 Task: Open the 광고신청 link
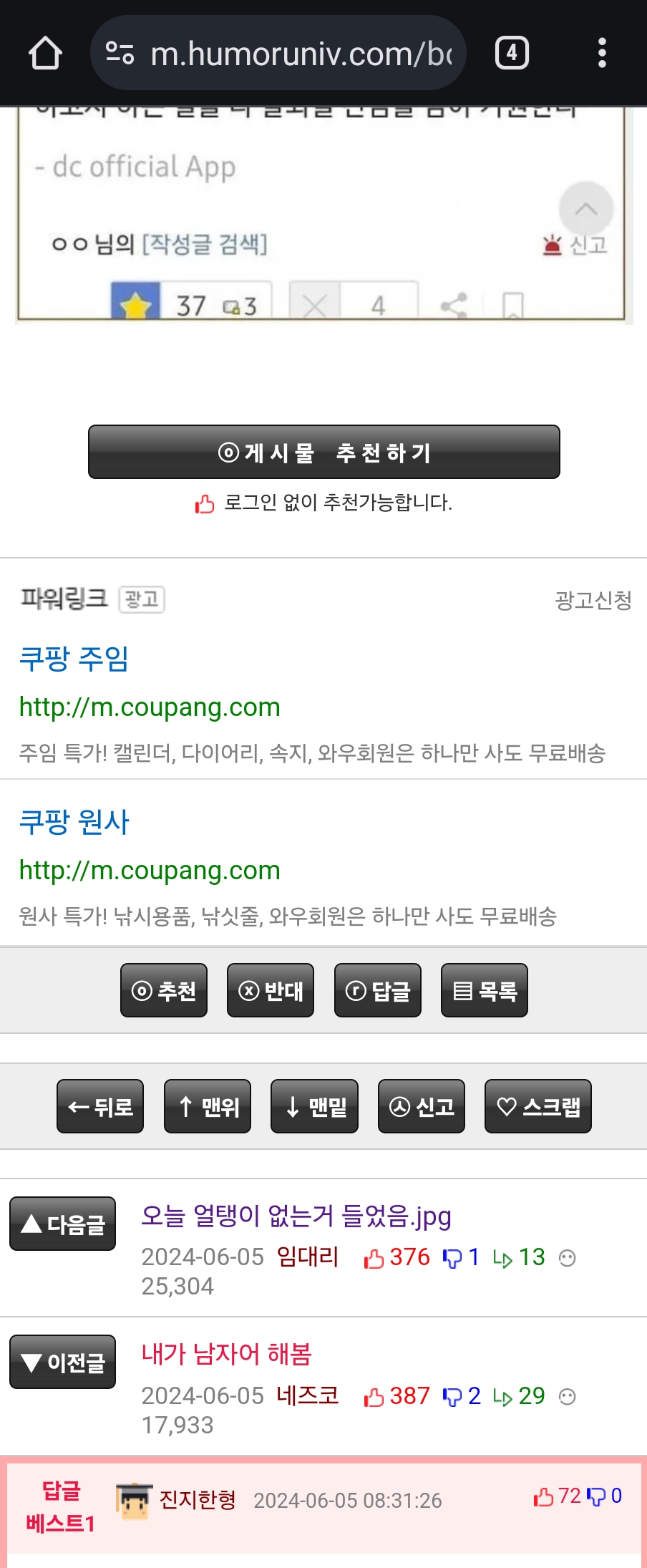[593, 600]
